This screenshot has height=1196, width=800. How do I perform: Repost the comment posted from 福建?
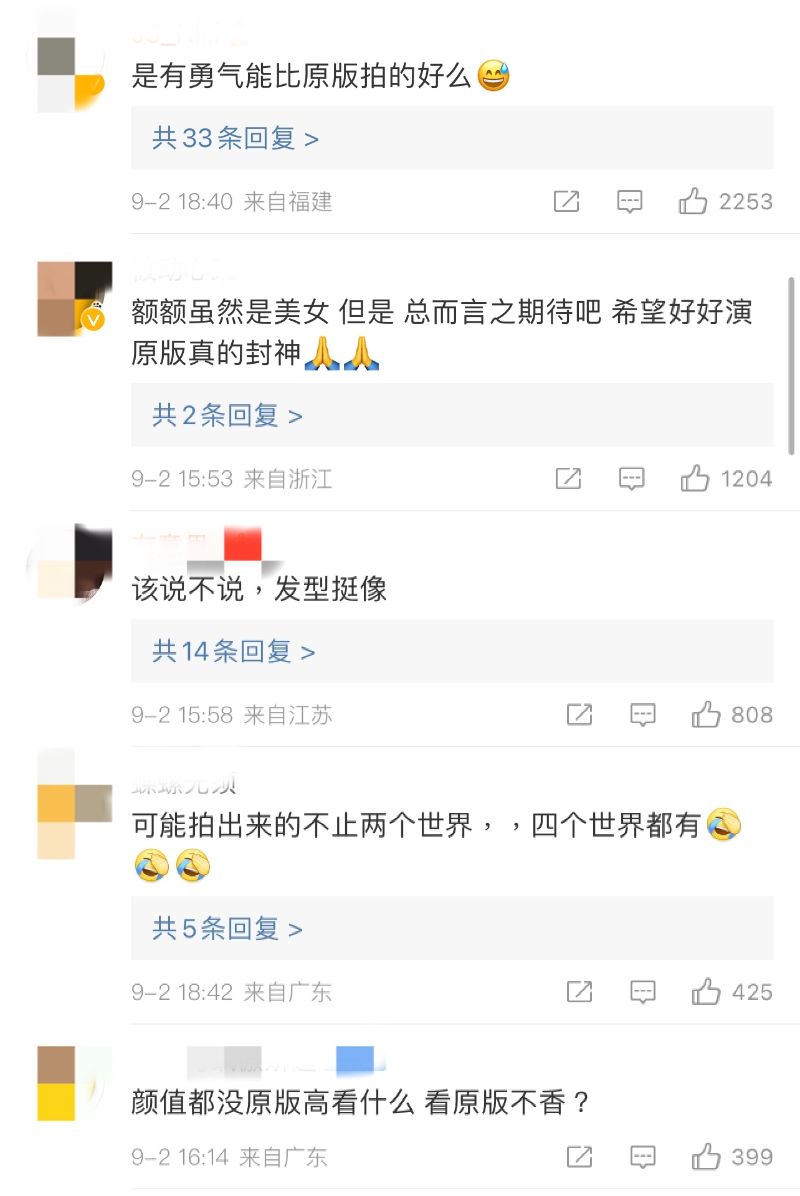click(566, 202)
